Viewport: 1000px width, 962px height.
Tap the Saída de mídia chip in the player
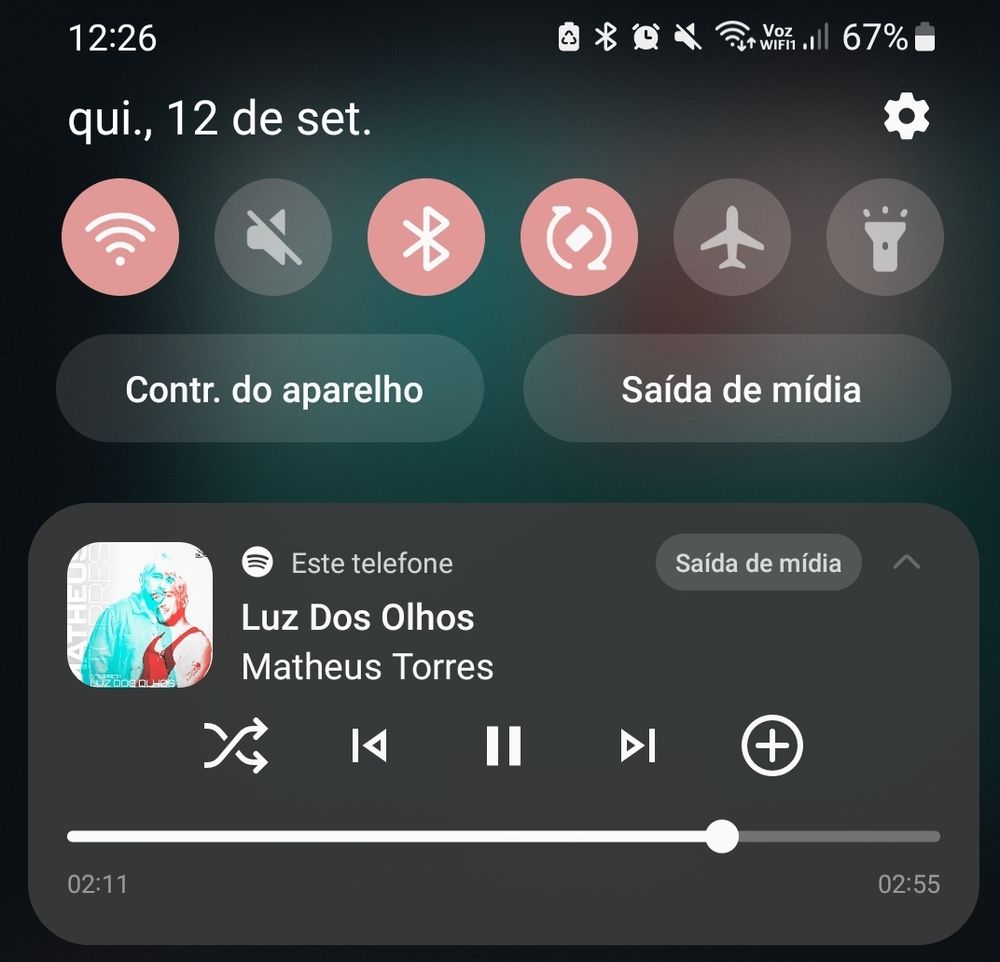[758, 563]
